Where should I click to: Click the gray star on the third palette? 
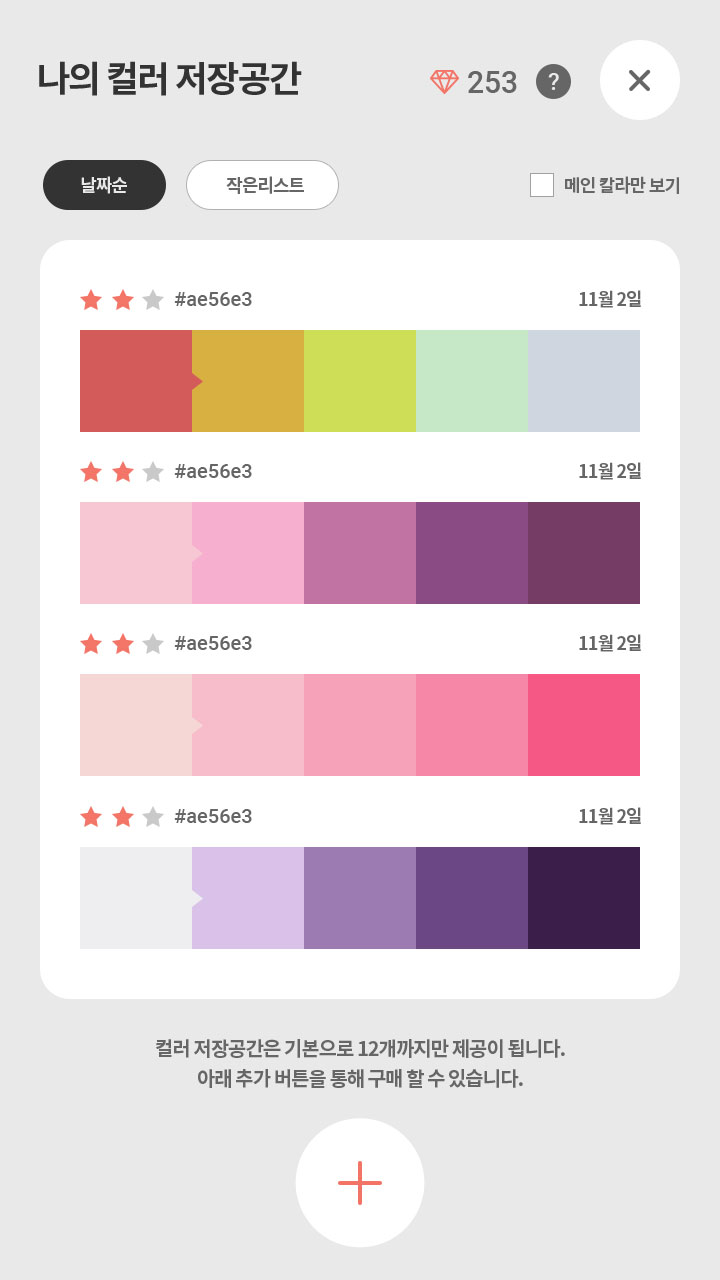coord(152,643)
